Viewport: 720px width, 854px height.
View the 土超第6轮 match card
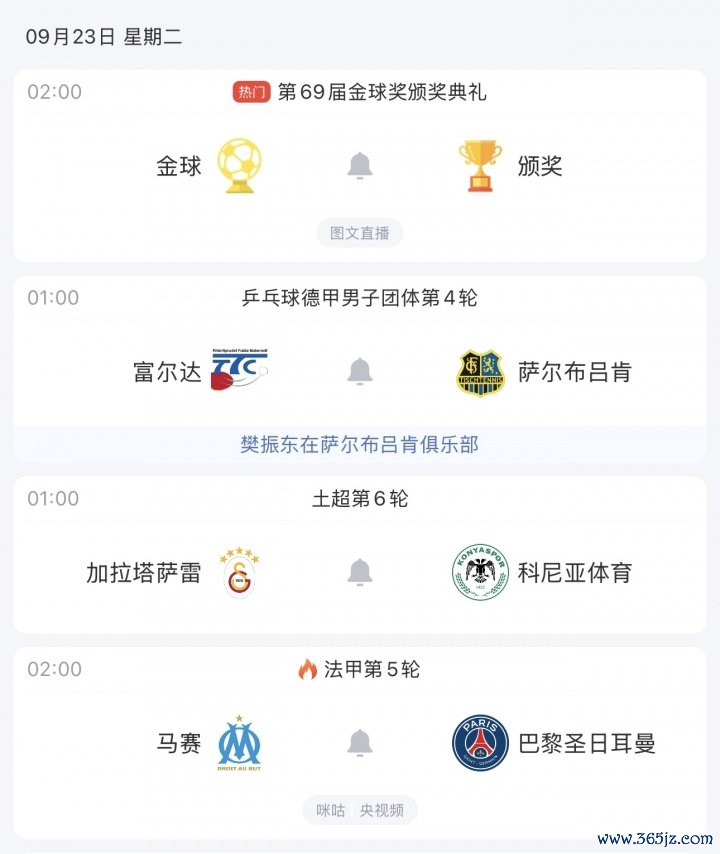360,499
